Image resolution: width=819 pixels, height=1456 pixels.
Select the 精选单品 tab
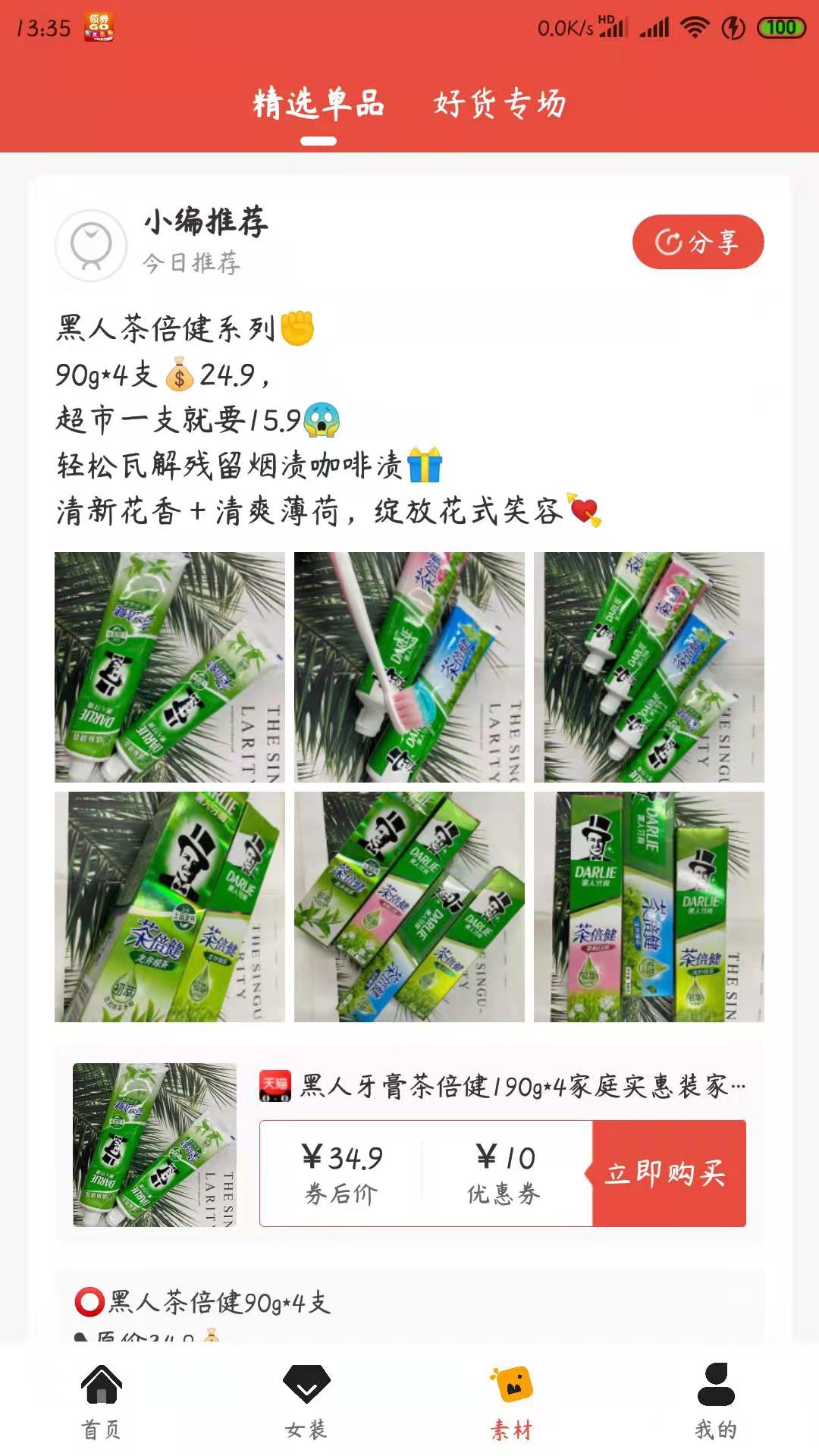[318, 104]
